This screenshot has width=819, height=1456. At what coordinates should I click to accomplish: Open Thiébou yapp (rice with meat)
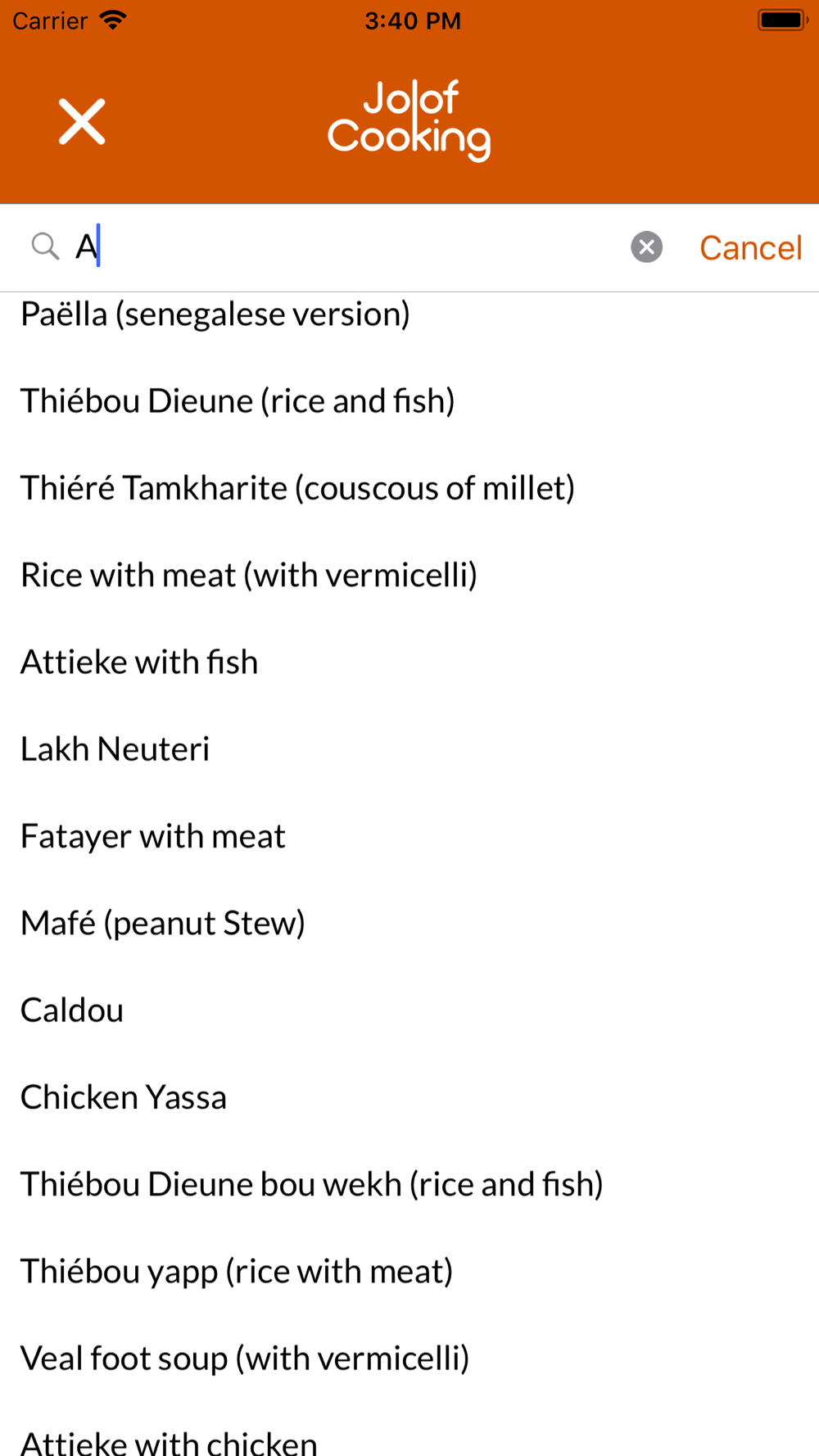point(409,1271)
